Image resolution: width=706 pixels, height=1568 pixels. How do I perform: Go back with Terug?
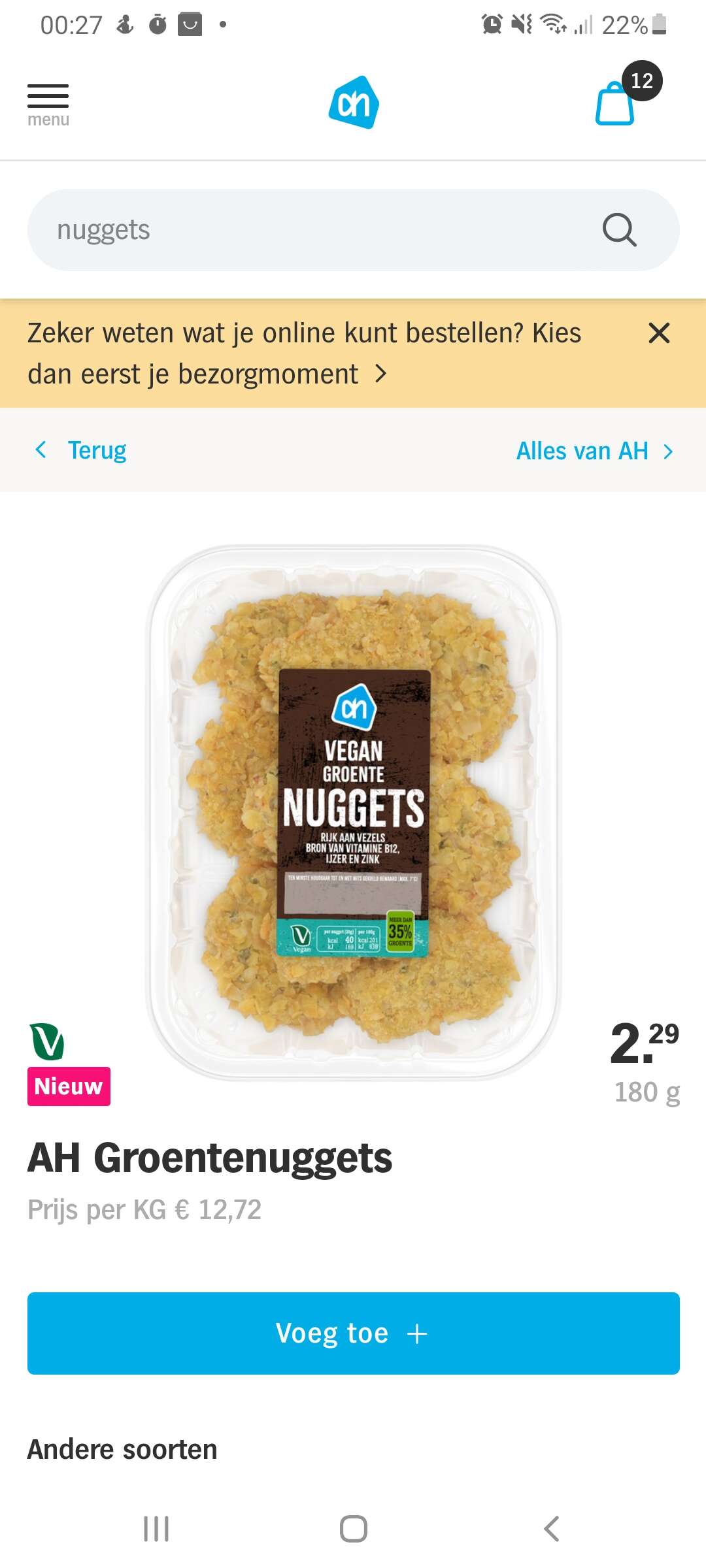coord(80,450)
